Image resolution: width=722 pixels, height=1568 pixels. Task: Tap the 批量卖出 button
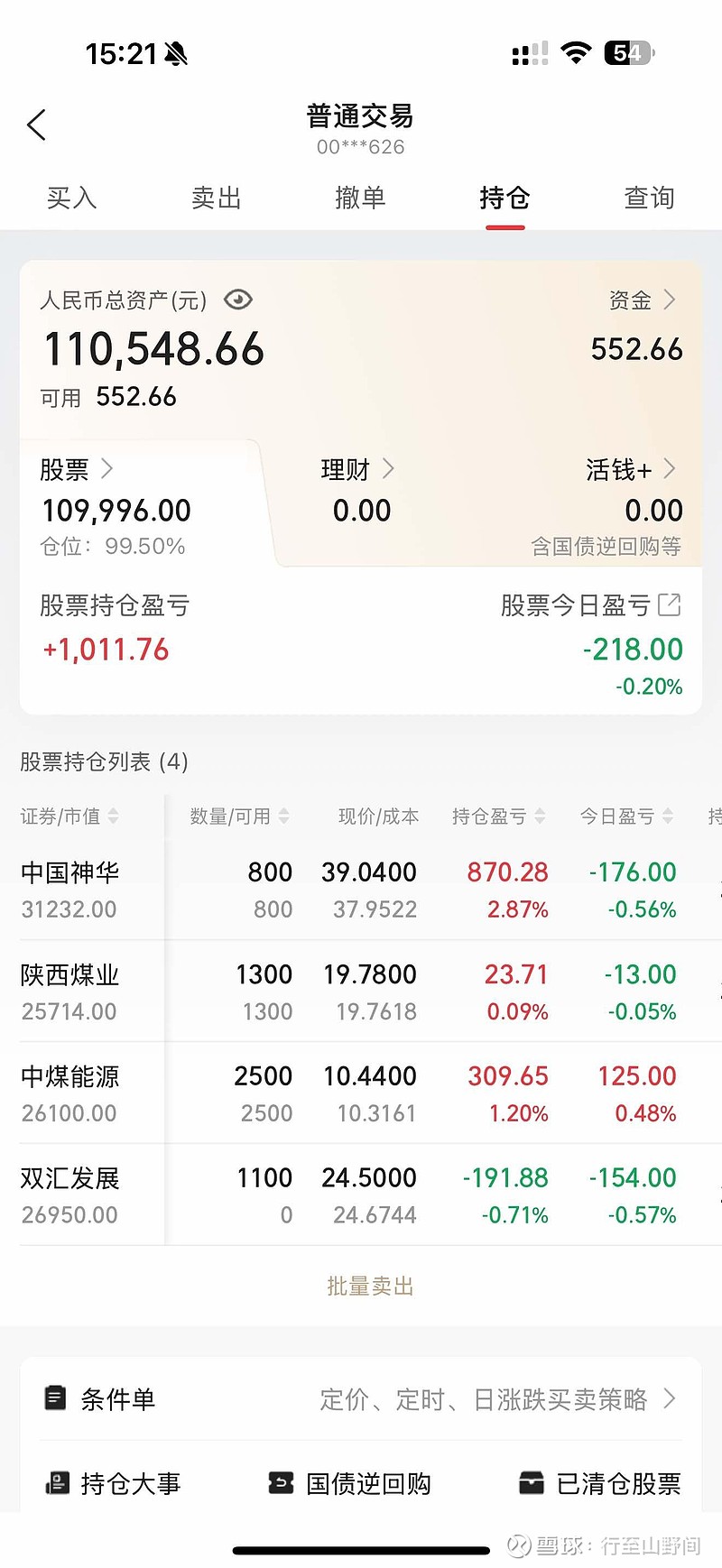(371, 1286)
